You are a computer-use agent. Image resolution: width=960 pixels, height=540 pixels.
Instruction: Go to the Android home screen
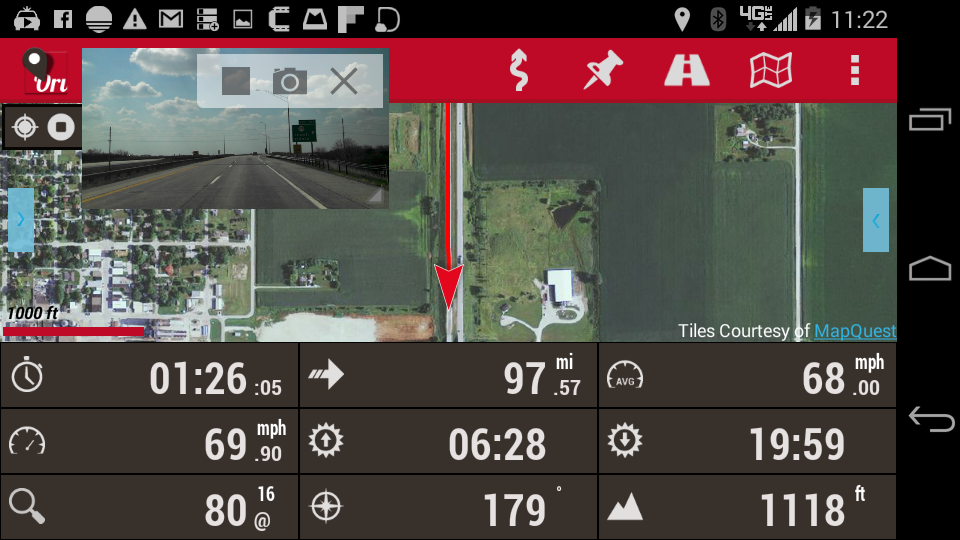point(930,269)
